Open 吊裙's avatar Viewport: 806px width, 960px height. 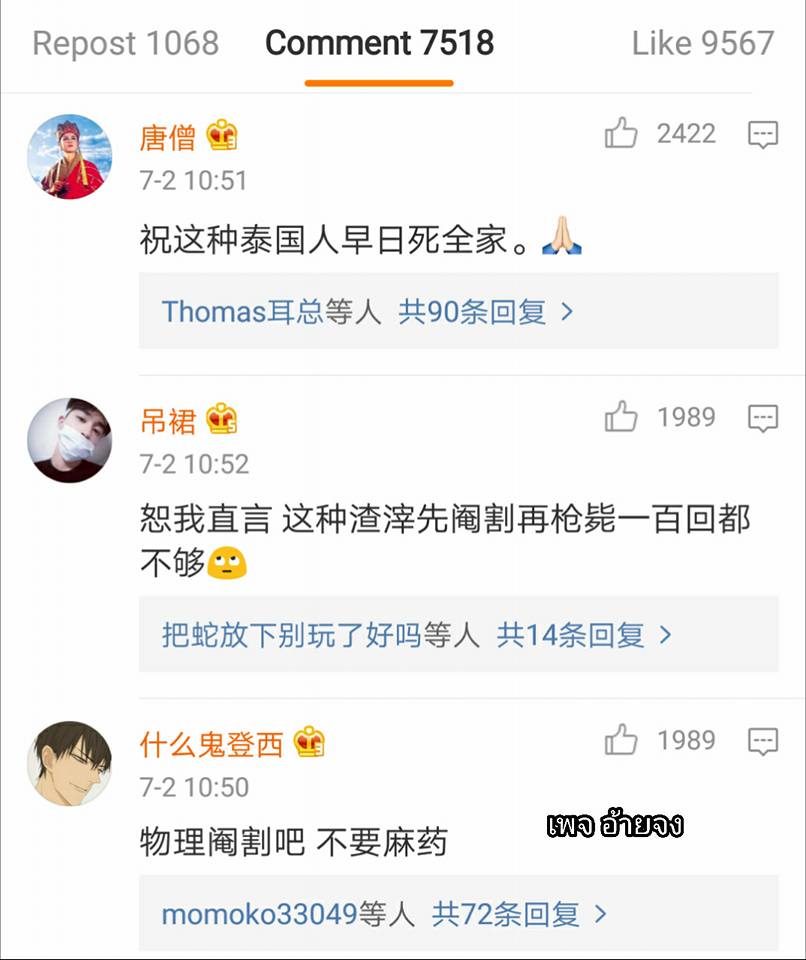coord(69,440)
